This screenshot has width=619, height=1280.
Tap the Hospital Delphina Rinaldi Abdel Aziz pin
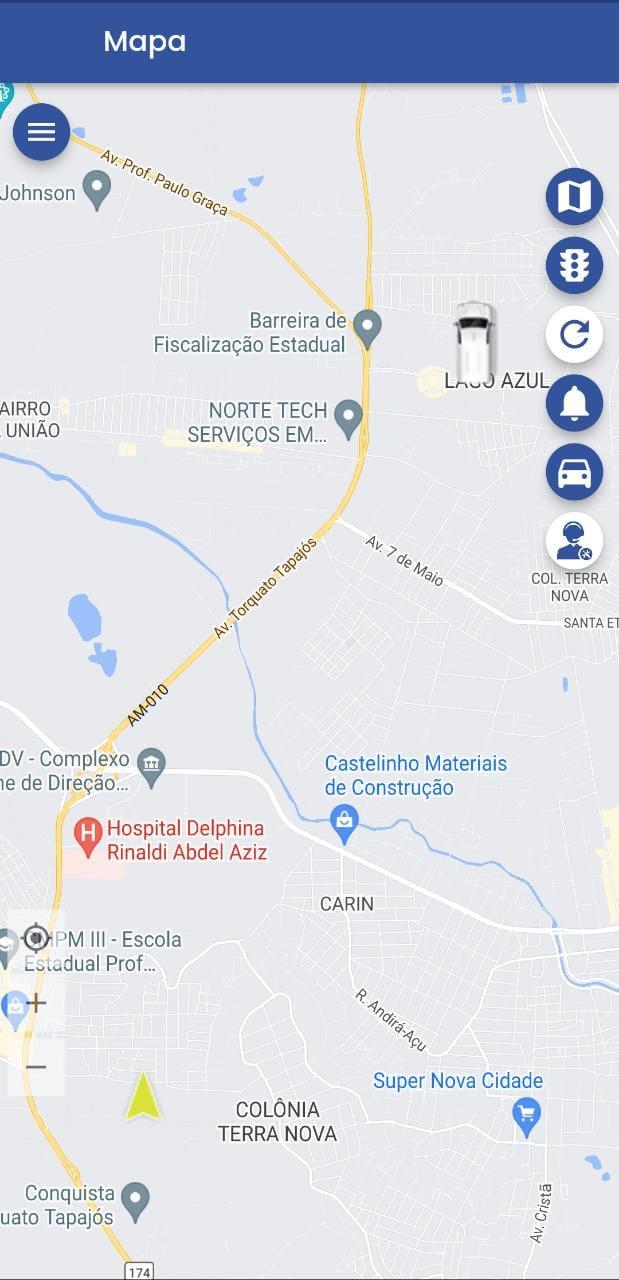pos(89,838)
